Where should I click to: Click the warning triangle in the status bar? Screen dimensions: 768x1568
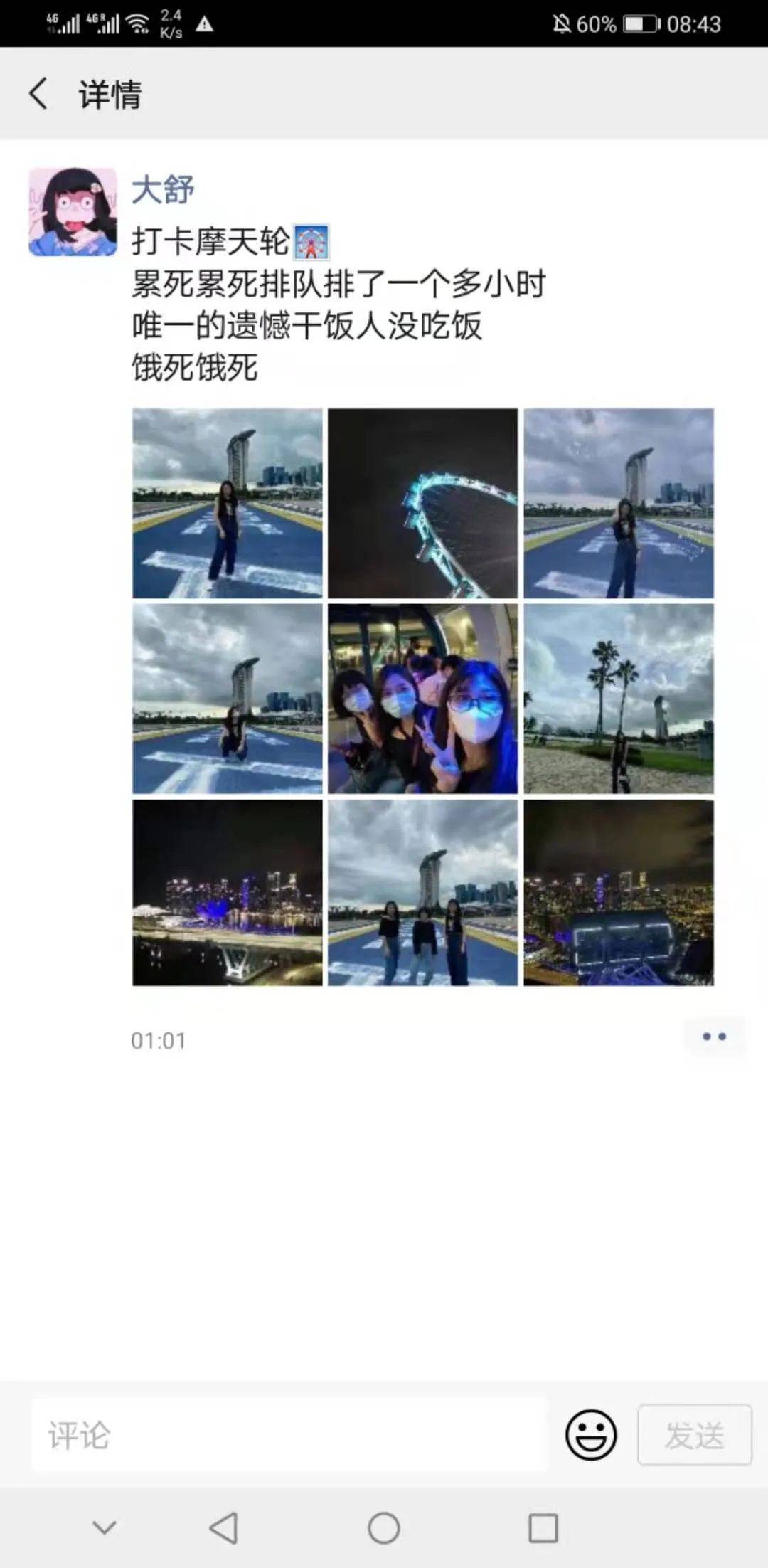pos(206,23)
